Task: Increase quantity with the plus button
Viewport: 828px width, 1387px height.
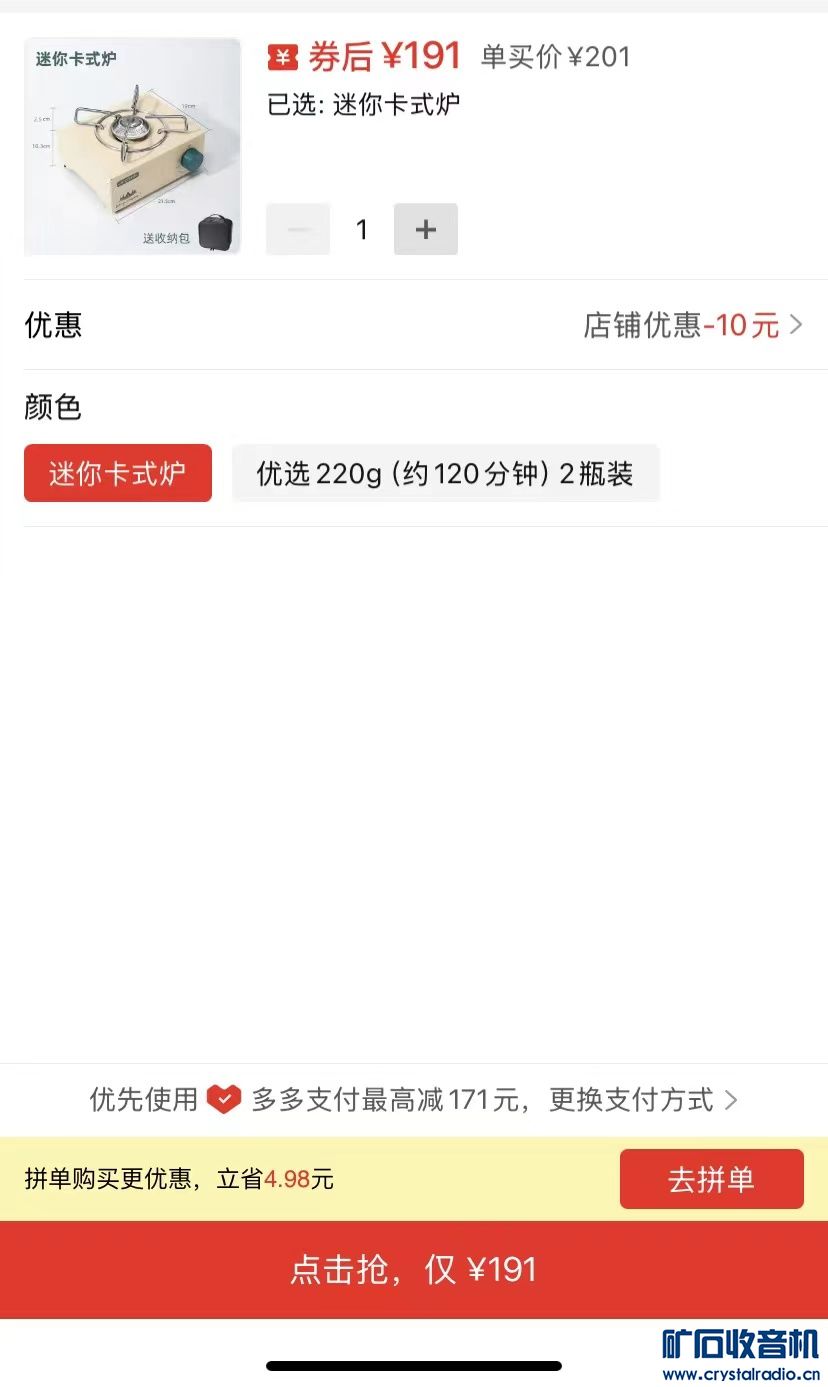Action: 425,229
